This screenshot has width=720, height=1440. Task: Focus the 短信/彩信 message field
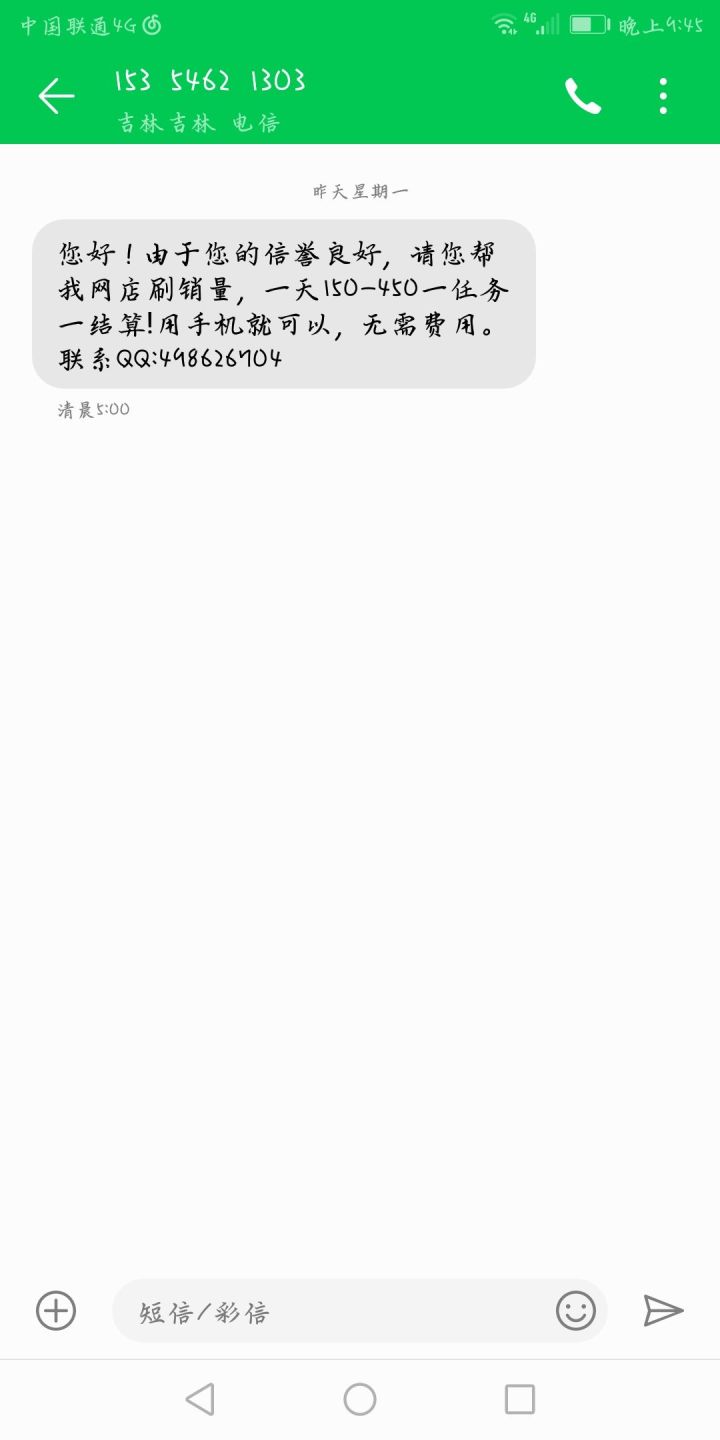[330, 1311]
